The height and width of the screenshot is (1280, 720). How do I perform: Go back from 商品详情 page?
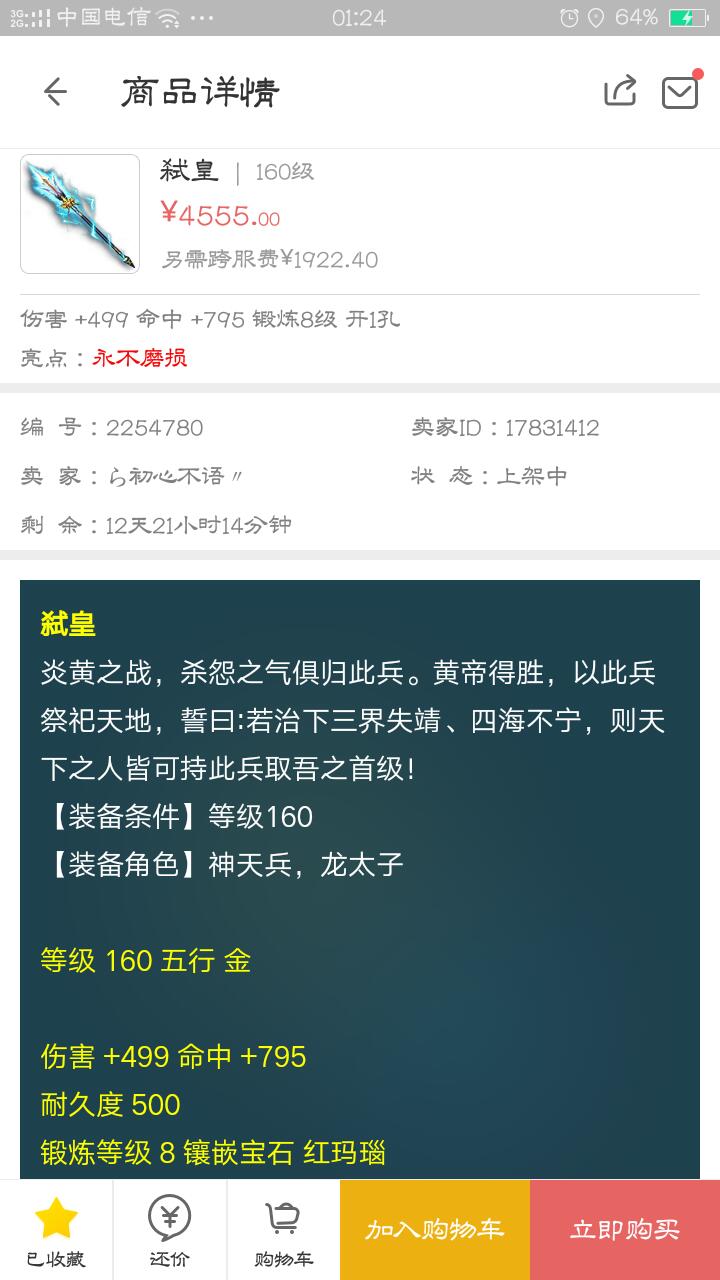coord(55,92)
